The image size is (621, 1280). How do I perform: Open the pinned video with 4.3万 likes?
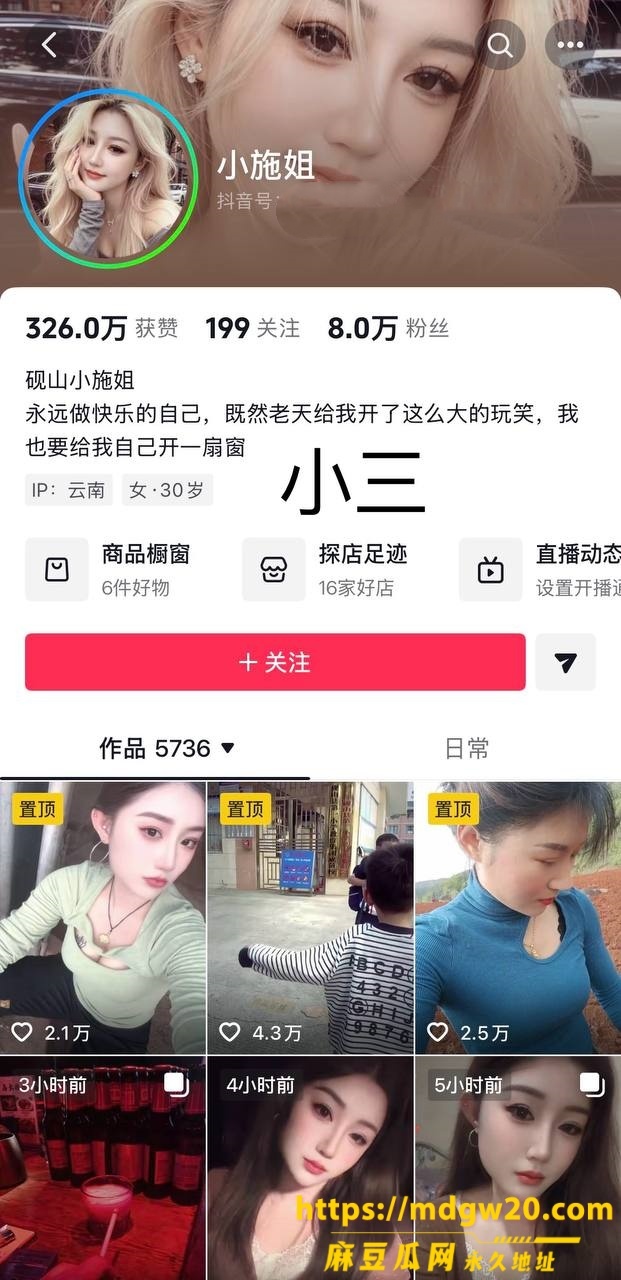coord(310,917)
